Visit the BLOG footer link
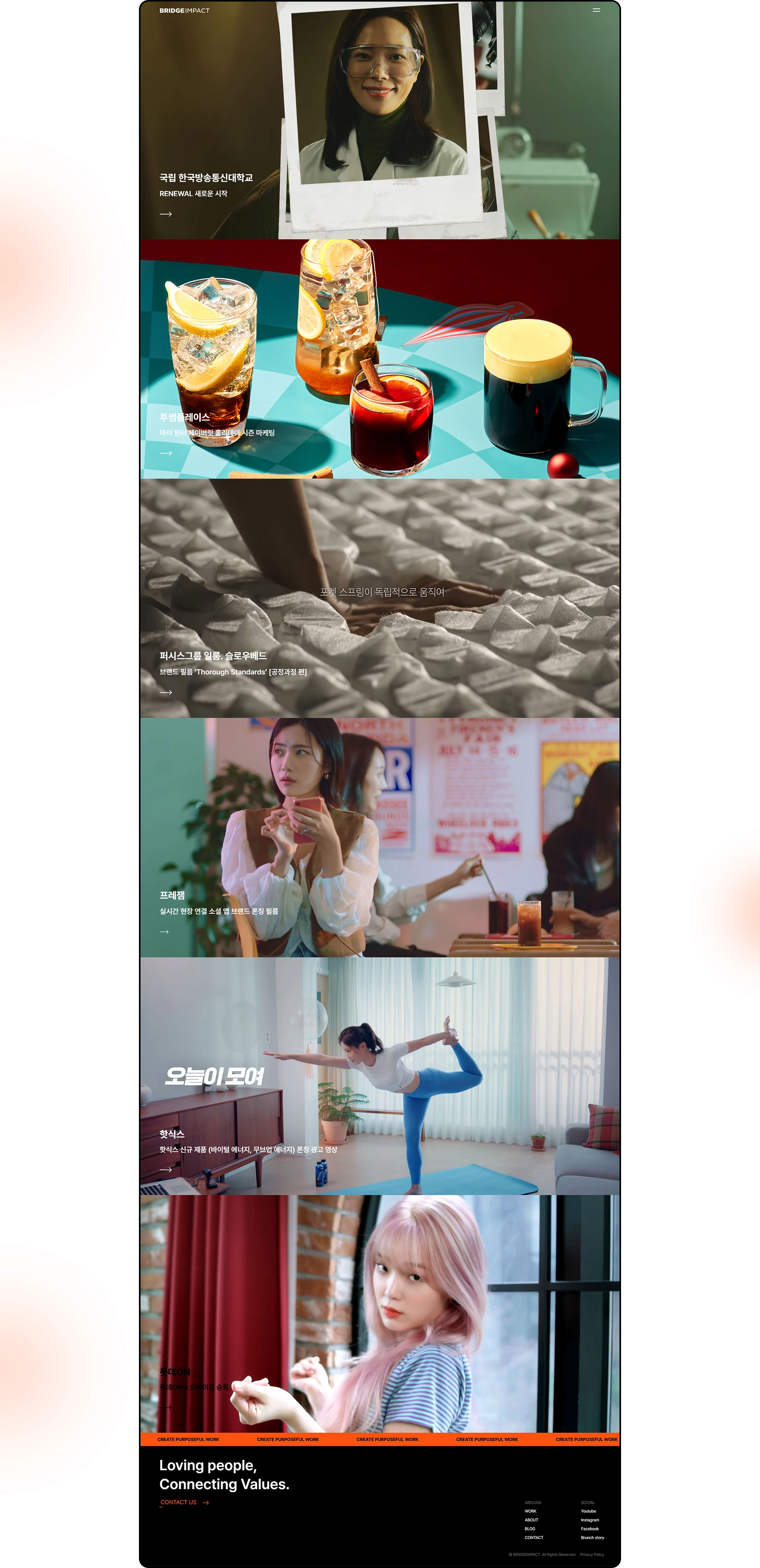760x1568 pixels. pyautogui.click(x=530, y=1528)
